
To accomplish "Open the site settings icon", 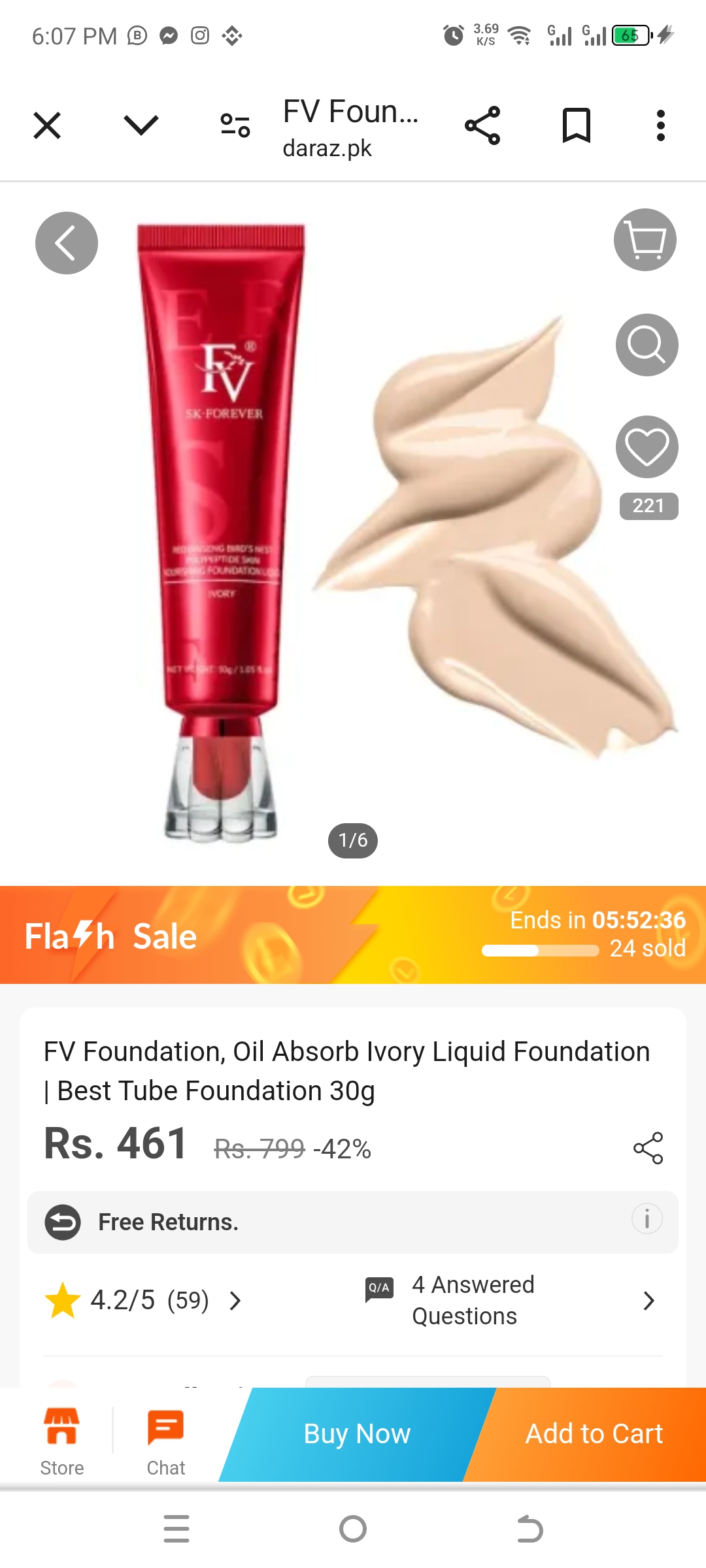I will coord(235,125).
